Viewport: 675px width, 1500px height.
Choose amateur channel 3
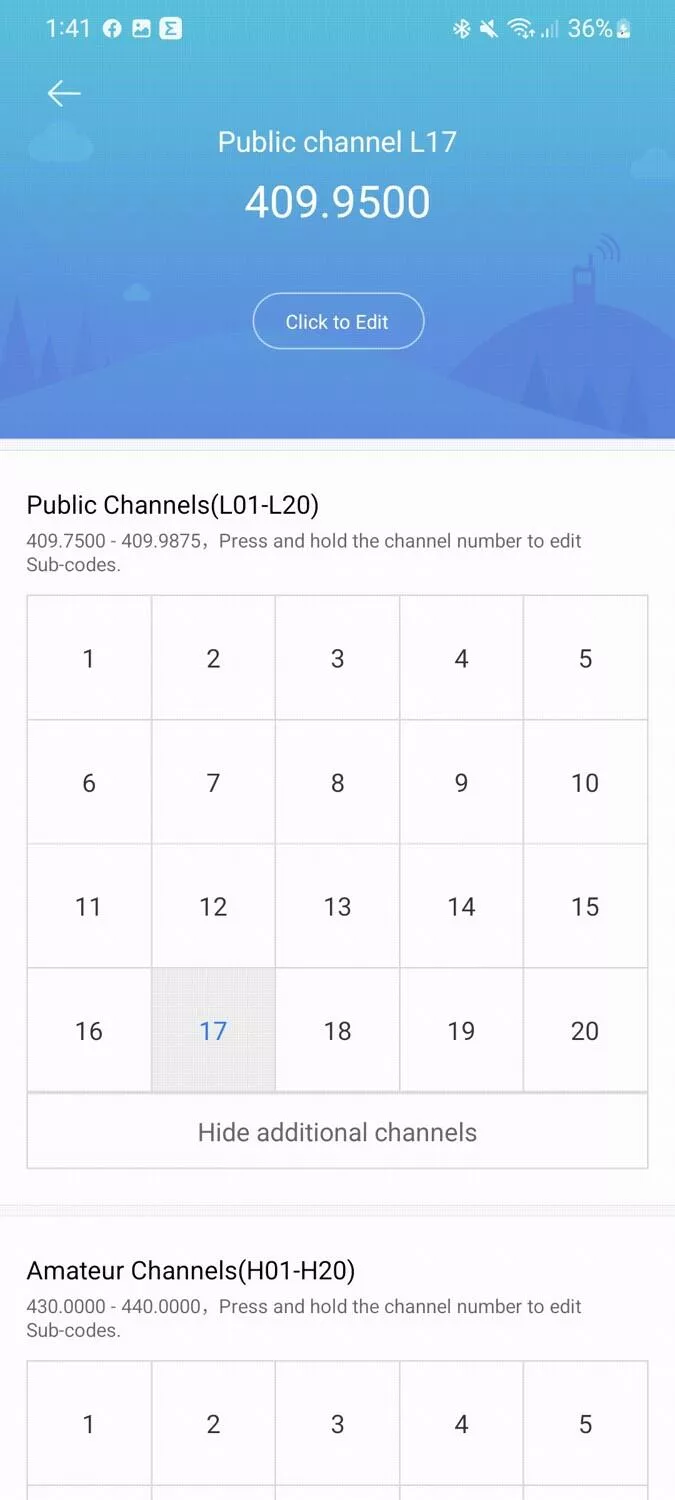(337, 1424)
